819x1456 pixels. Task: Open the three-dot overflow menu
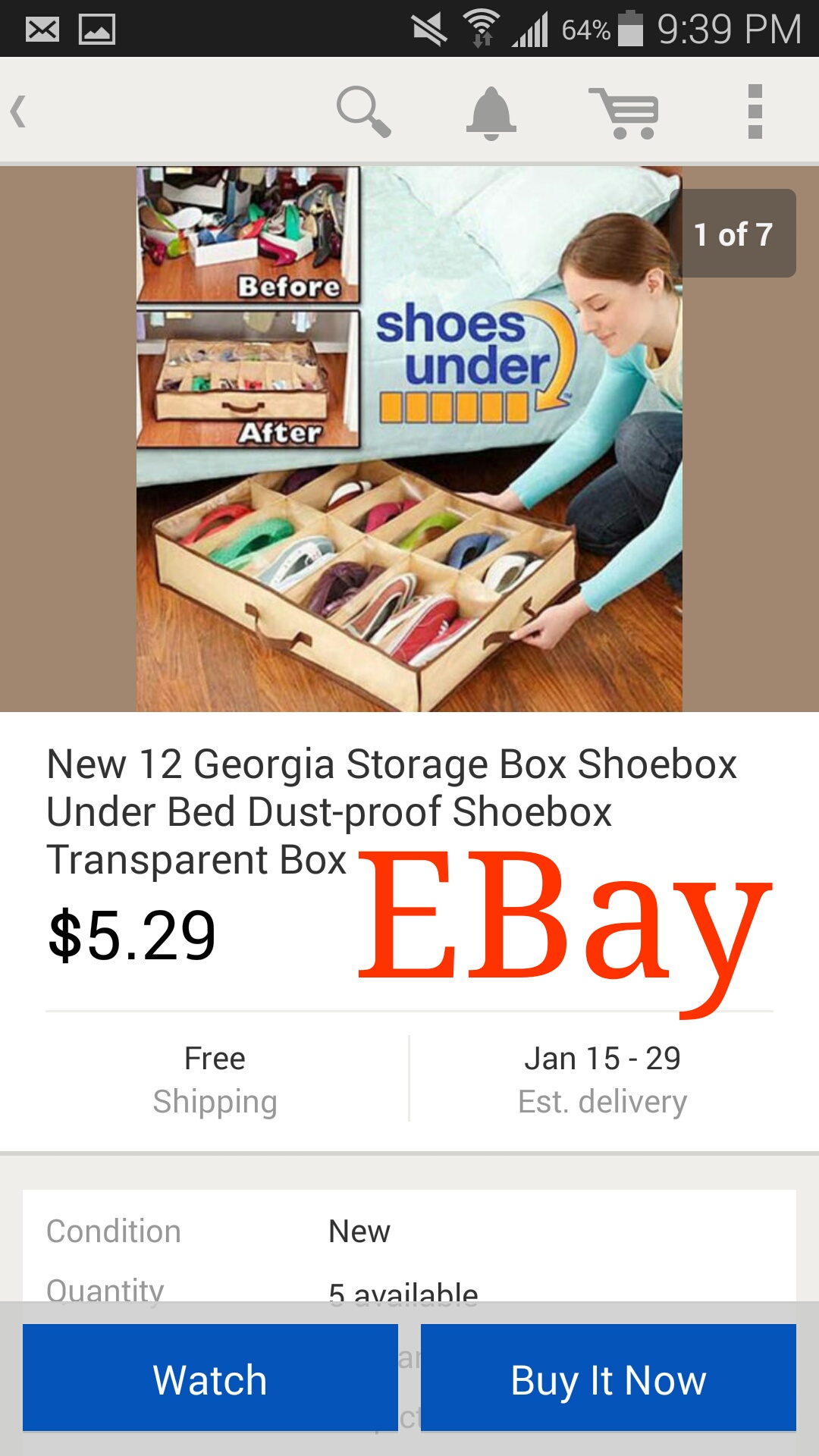pos(755,112)
